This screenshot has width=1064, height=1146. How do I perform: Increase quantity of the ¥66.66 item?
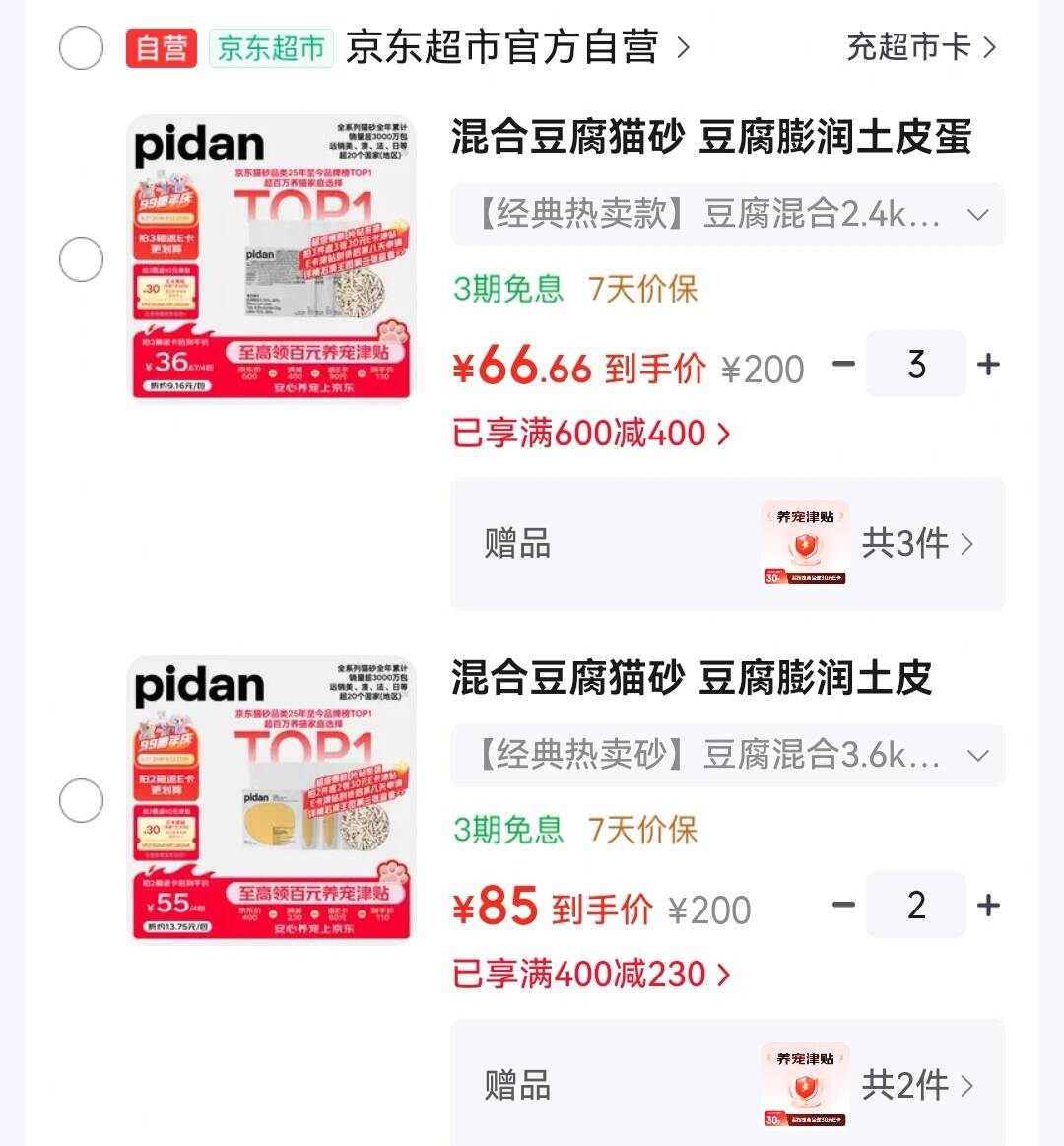[x=988, y=364]
